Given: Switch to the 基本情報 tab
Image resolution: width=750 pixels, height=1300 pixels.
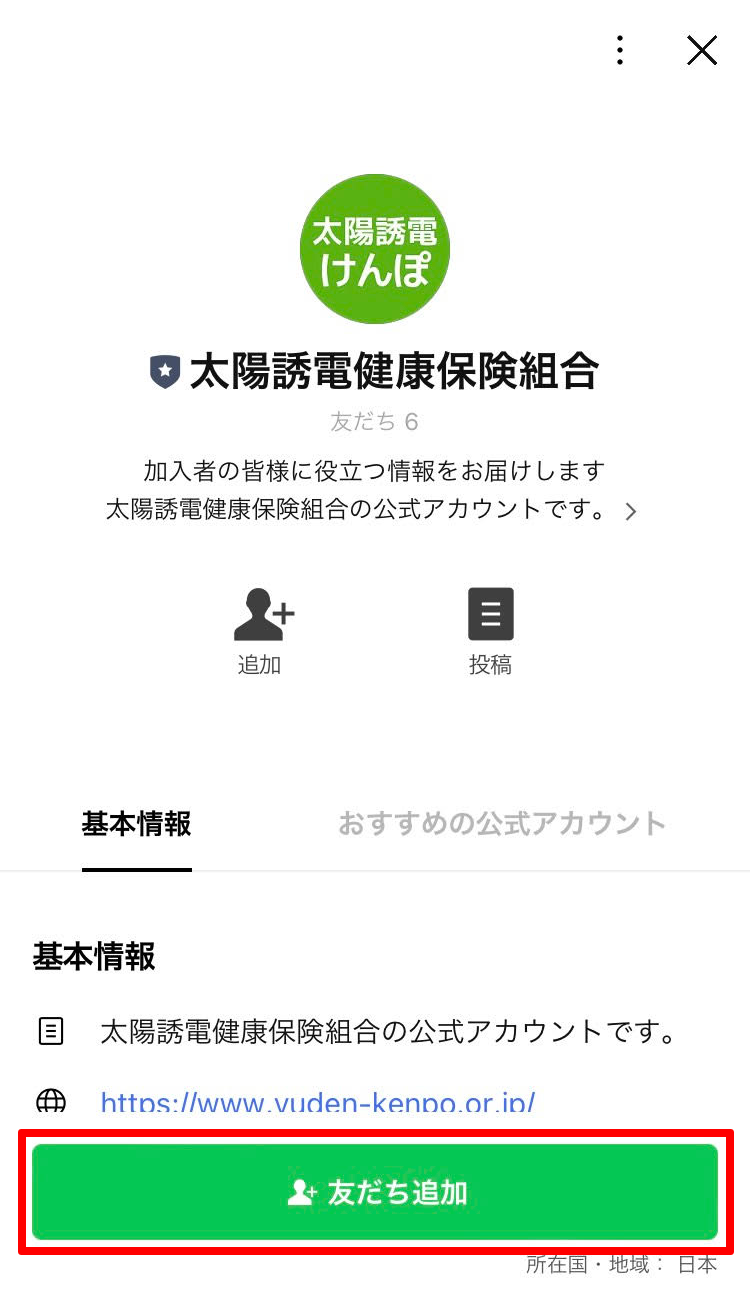Looking at the screenshot, I should [x=136, y=825].
